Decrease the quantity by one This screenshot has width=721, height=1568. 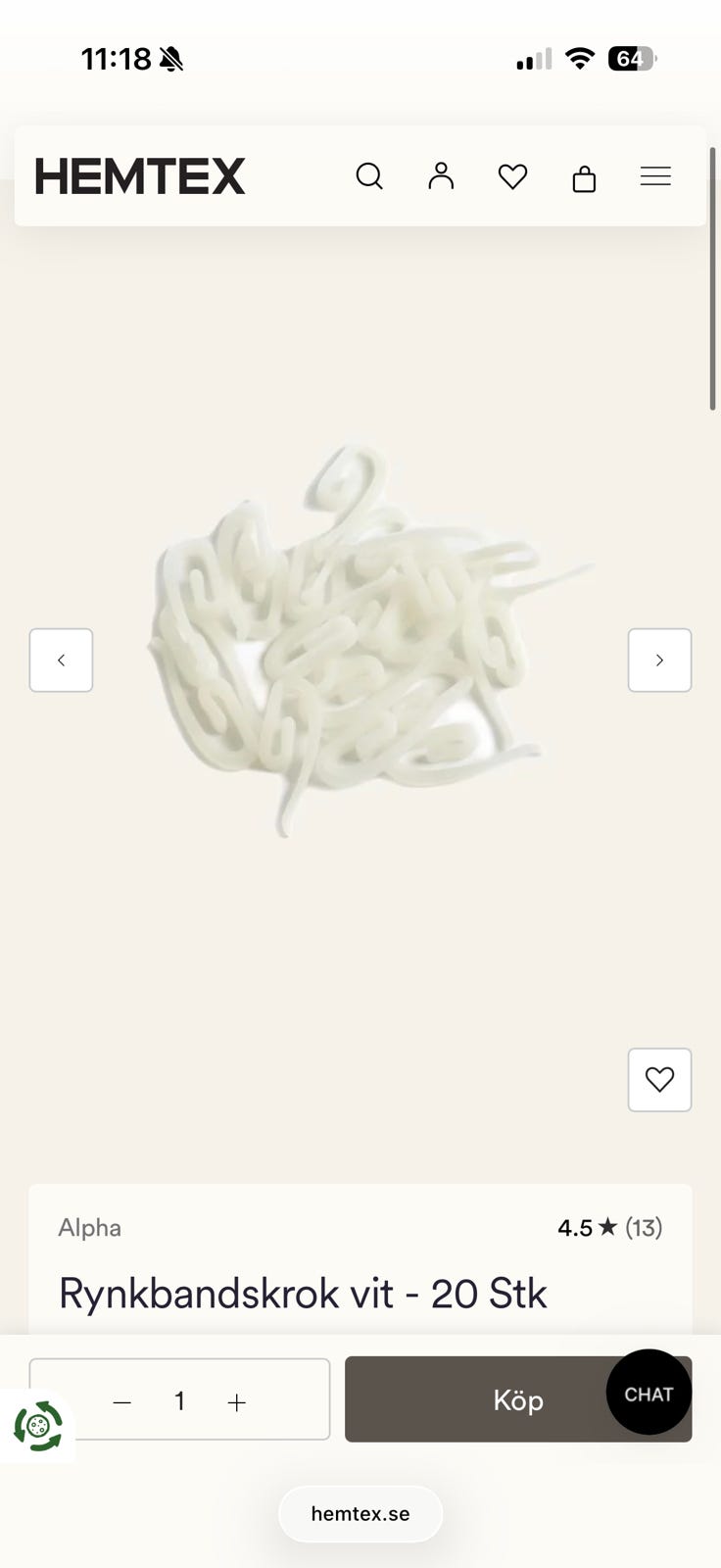[x=121, y=1402]
